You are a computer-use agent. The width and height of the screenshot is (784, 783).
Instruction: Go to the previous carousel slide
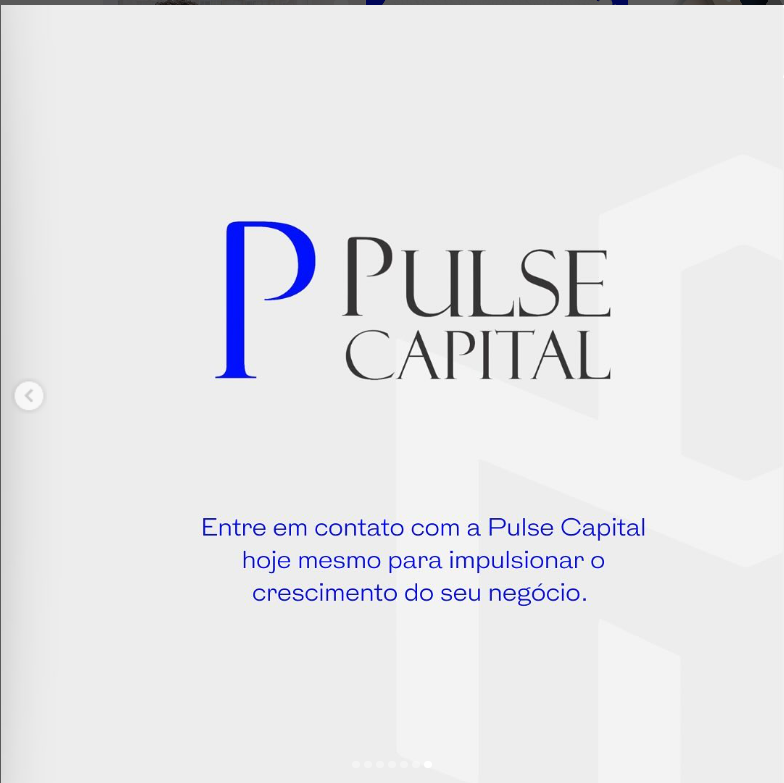[x=29, y=396]
